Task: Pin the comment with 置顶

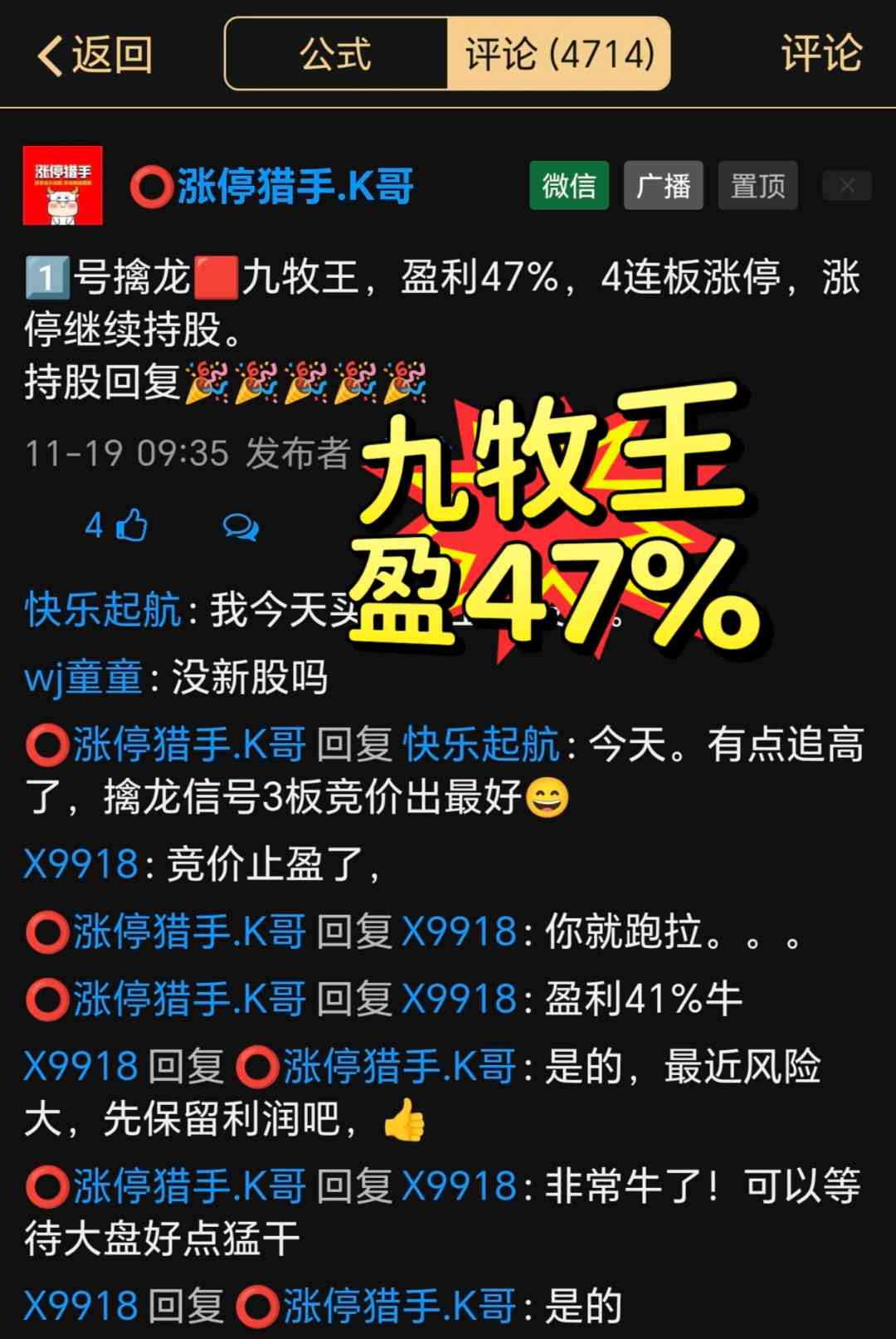Action: pos(757,186)
